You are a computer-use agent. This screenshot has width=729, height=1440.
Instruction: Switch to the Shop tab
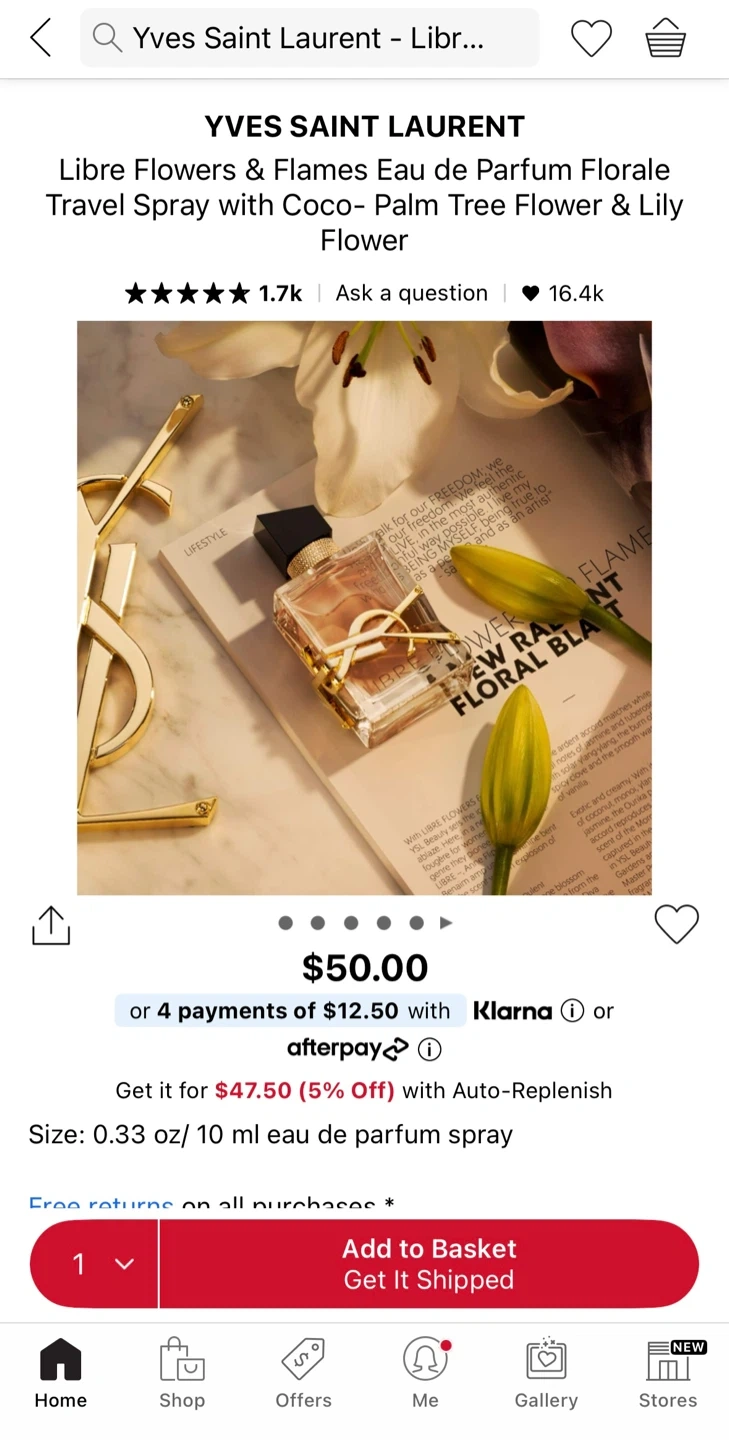click(182, 1373)
